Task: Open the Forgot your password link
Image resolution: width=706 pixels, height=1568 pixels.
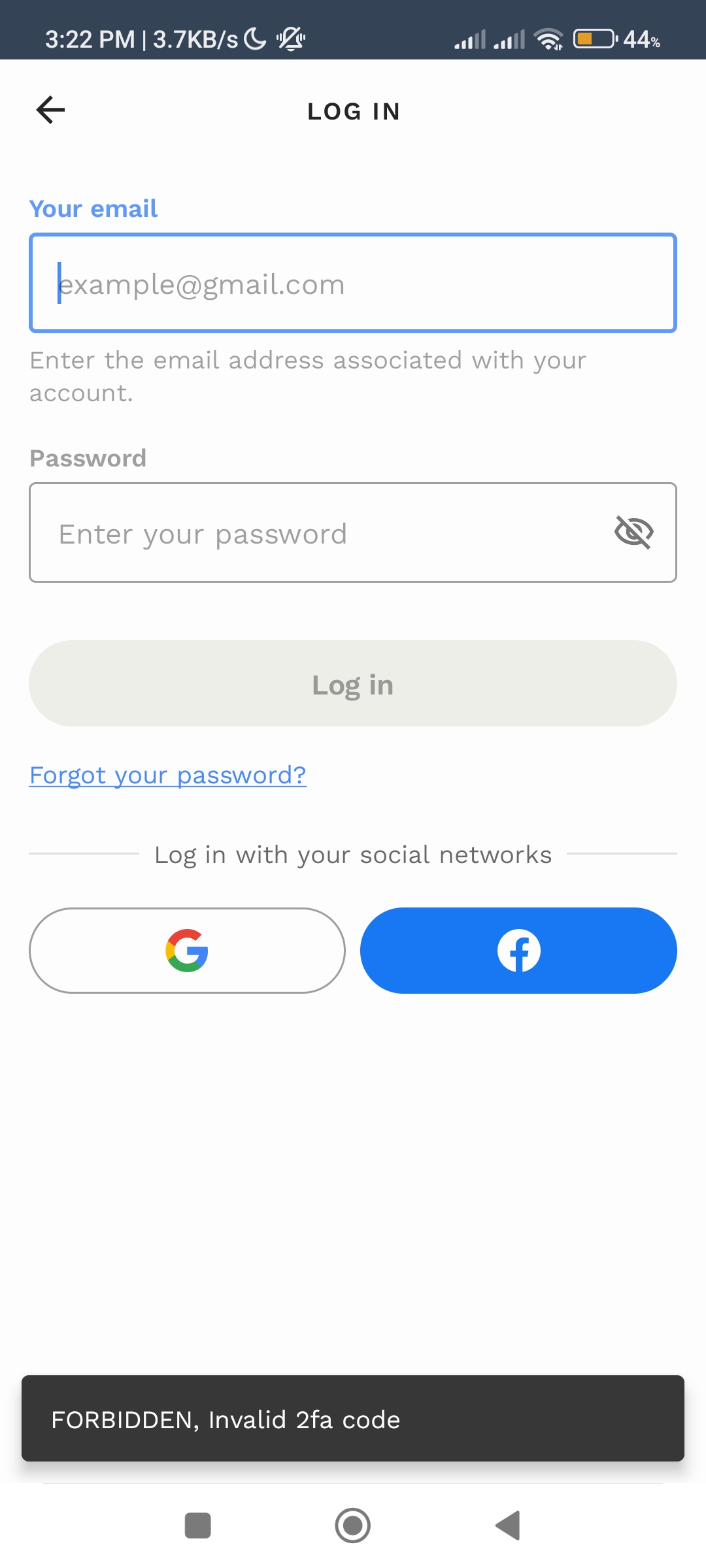Action: coord(167,776)
